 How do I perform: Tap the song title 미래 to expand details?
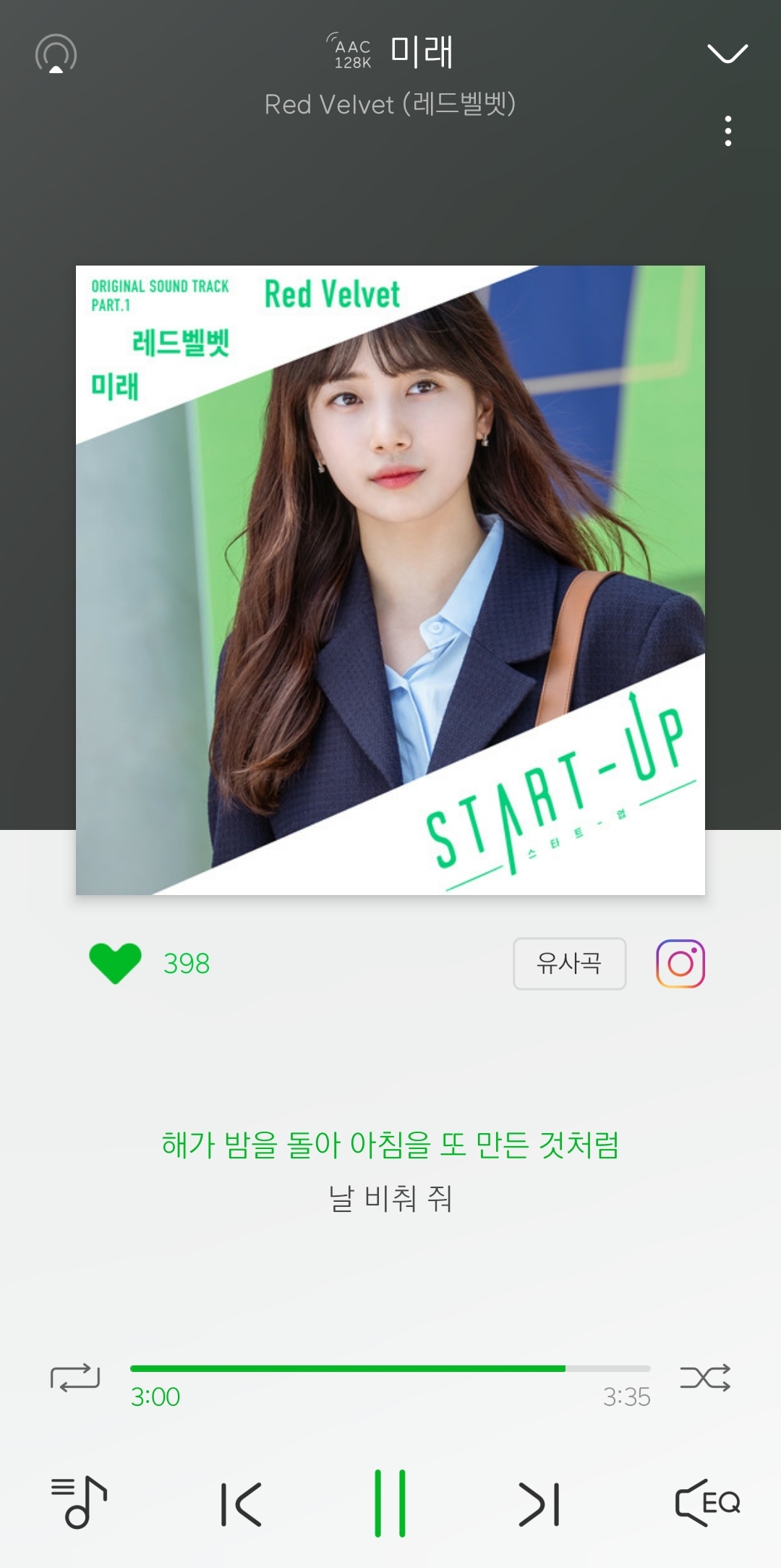[x=422, y=54]
